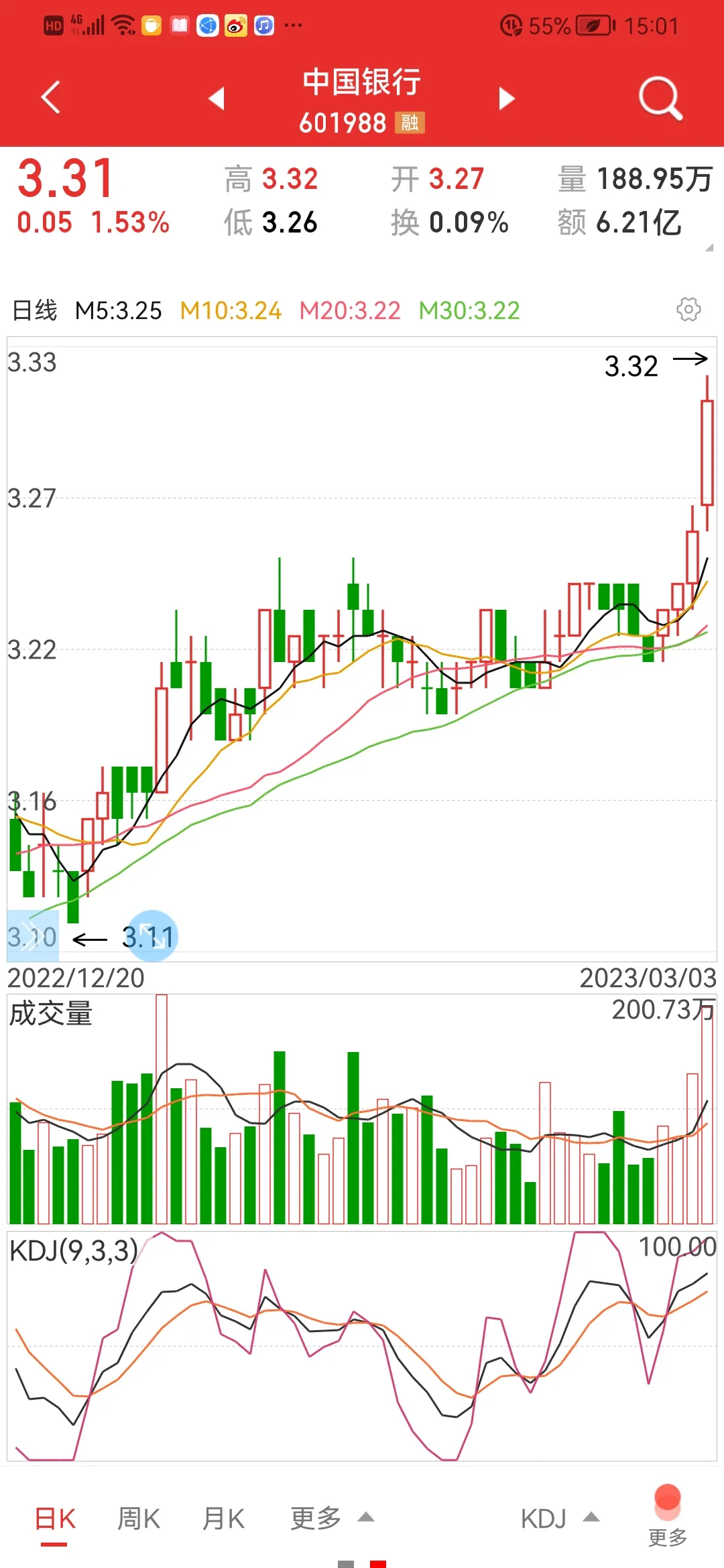Screen dimensions: 724x1568
Task: Open moving average chart settings gear
Action: click(x=688, y=310)
